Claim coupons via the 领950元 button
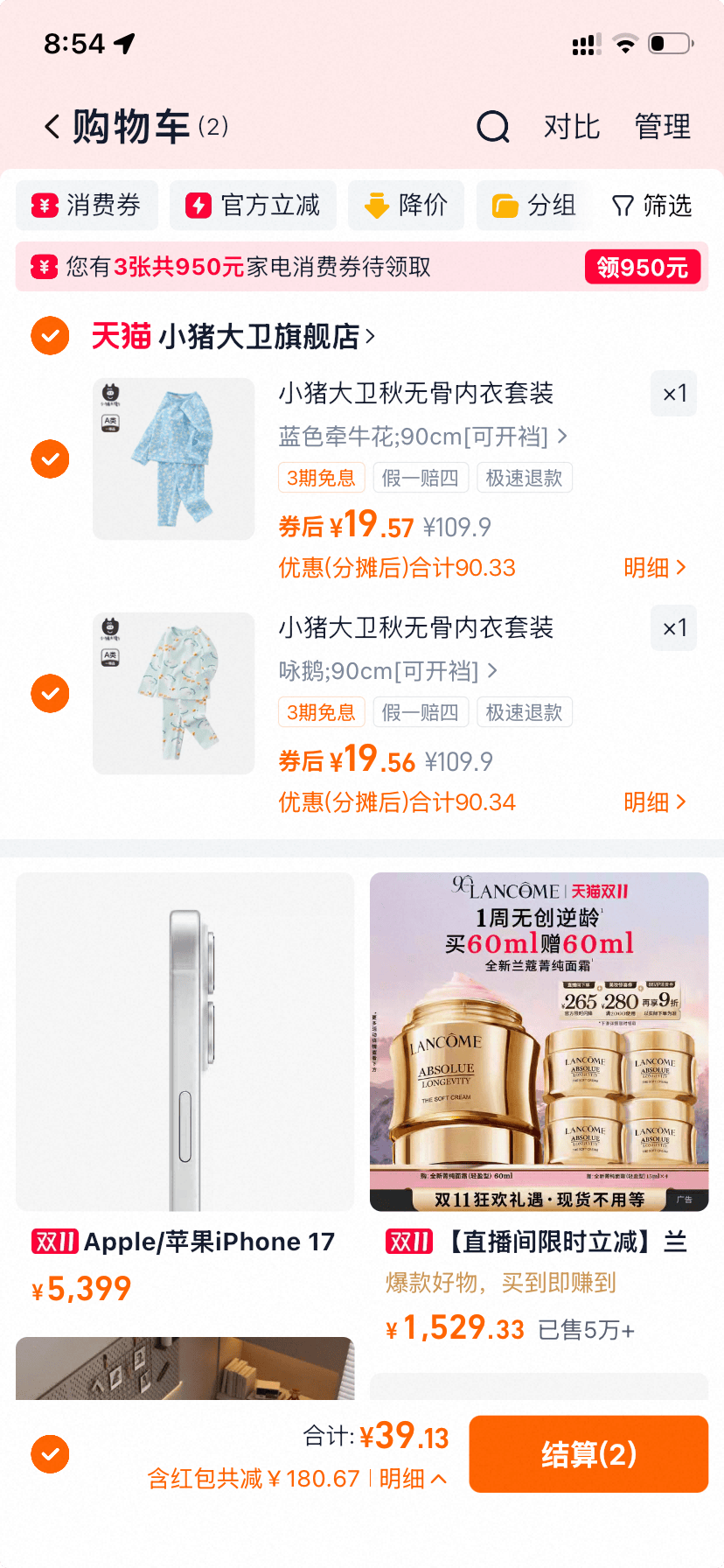 (643, 266)
